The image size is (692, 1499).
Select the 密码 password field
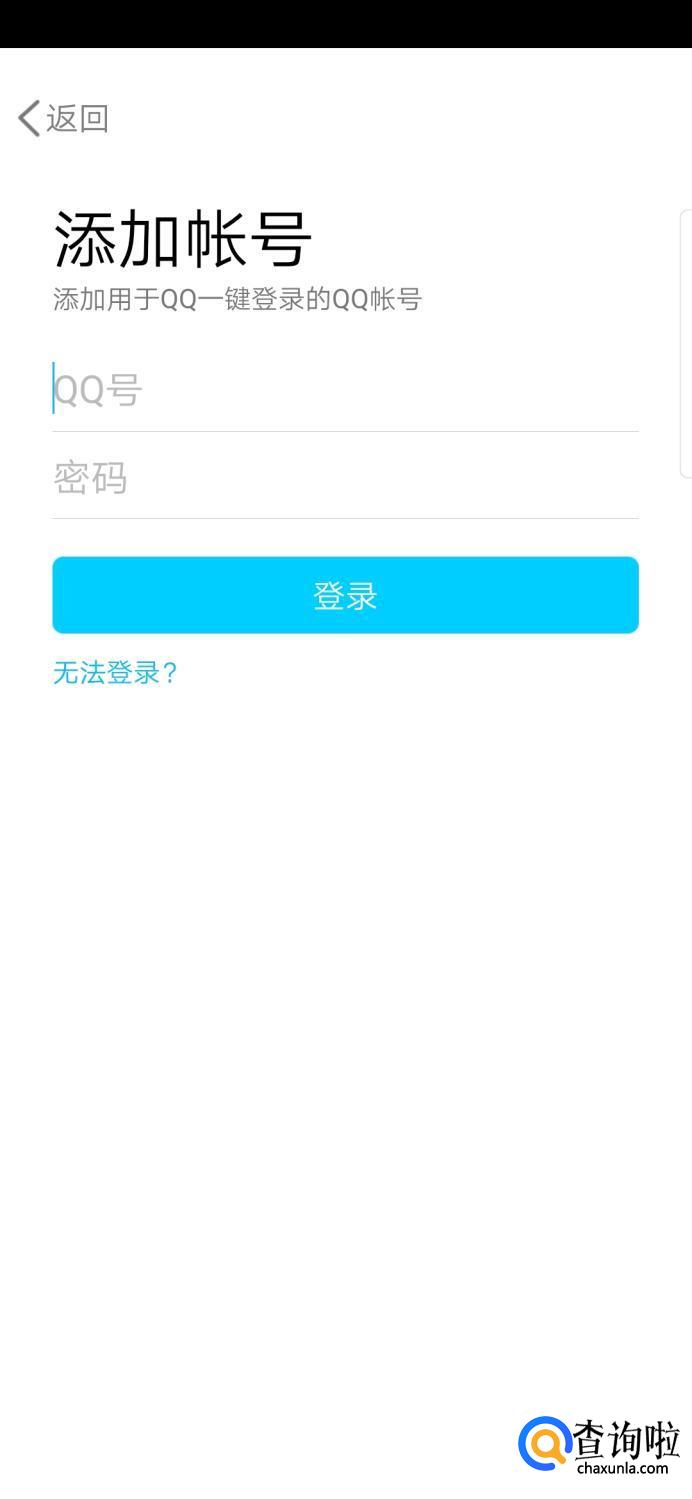coord(344,478)
